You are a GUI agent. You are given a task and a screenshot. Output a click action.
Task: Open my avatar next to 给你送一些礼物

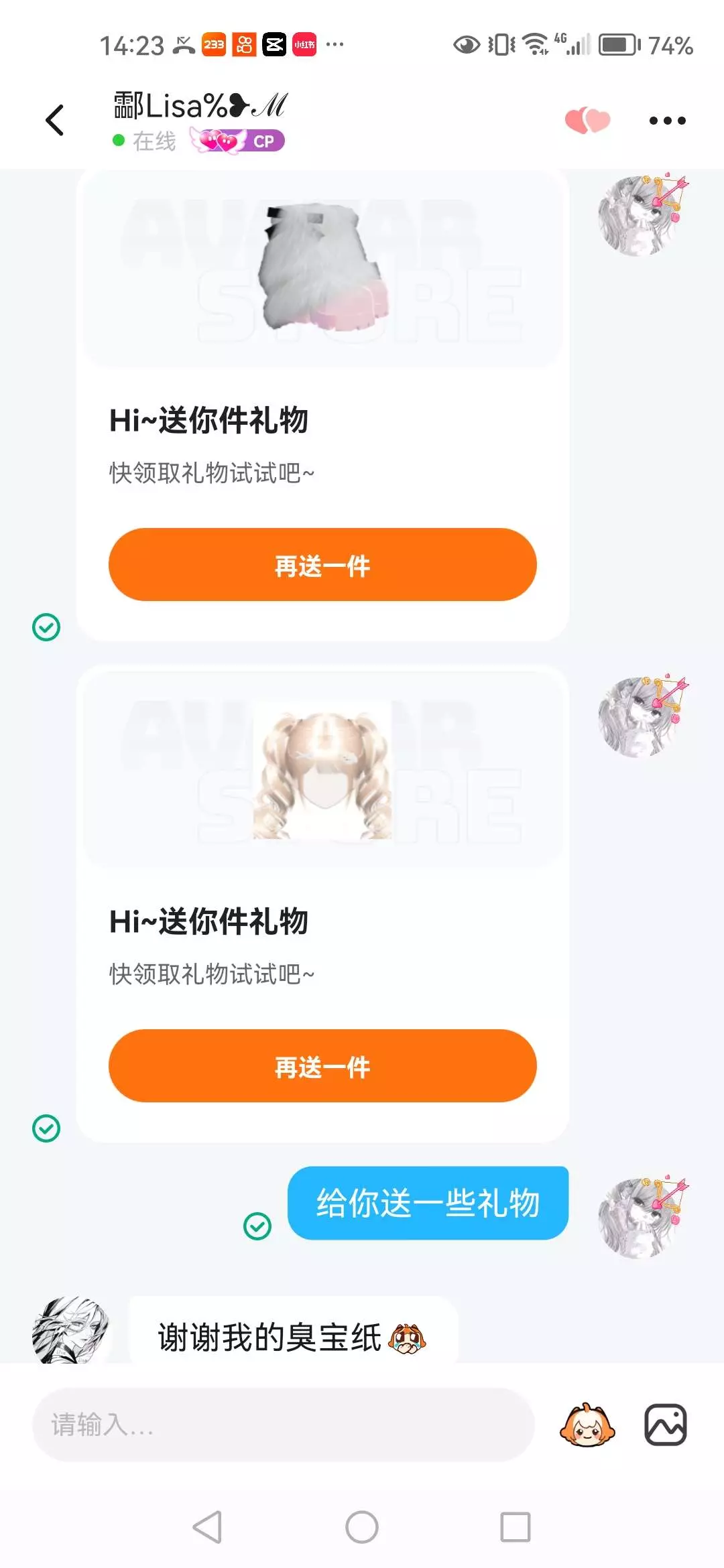[642, 1217]
